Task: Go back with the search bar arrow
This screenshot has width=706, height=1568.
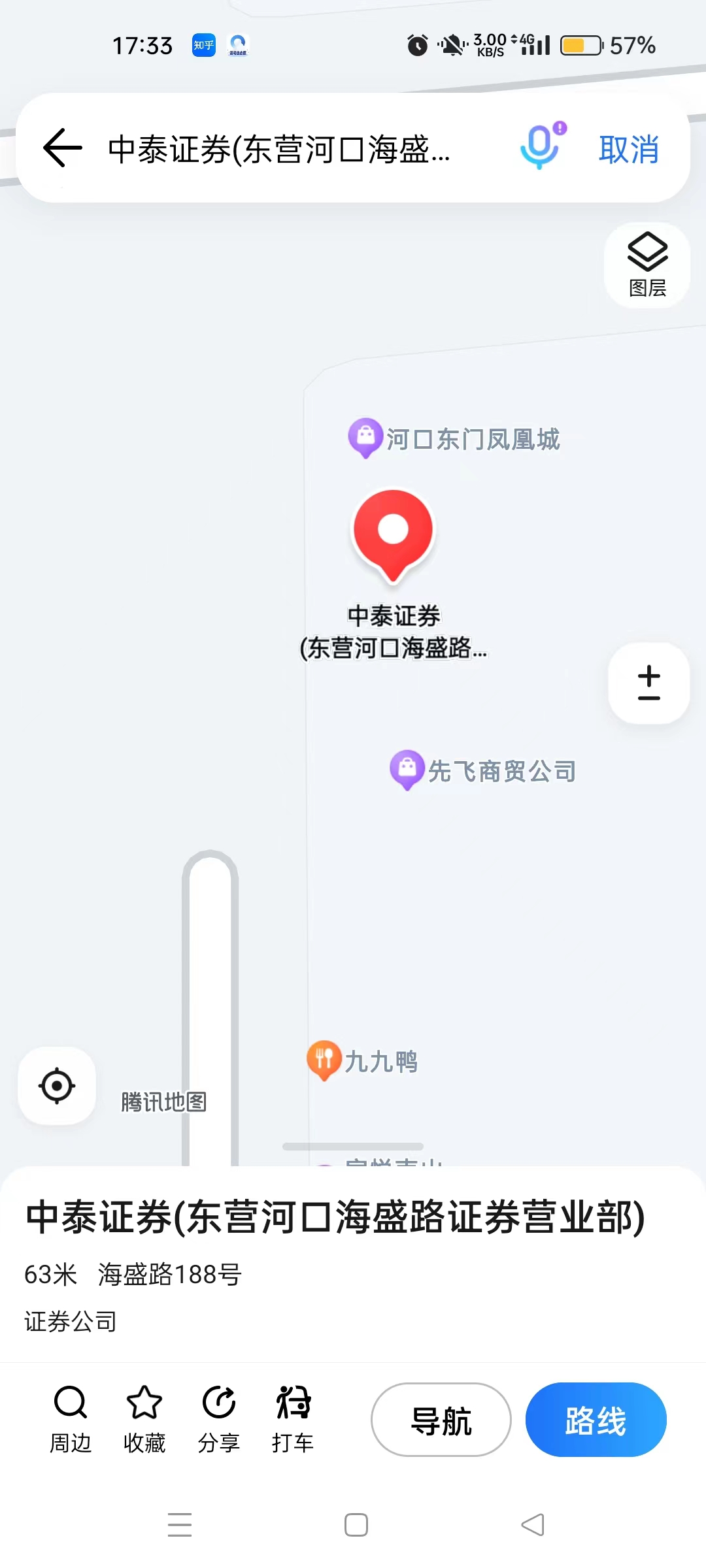Action: (63, 148)
